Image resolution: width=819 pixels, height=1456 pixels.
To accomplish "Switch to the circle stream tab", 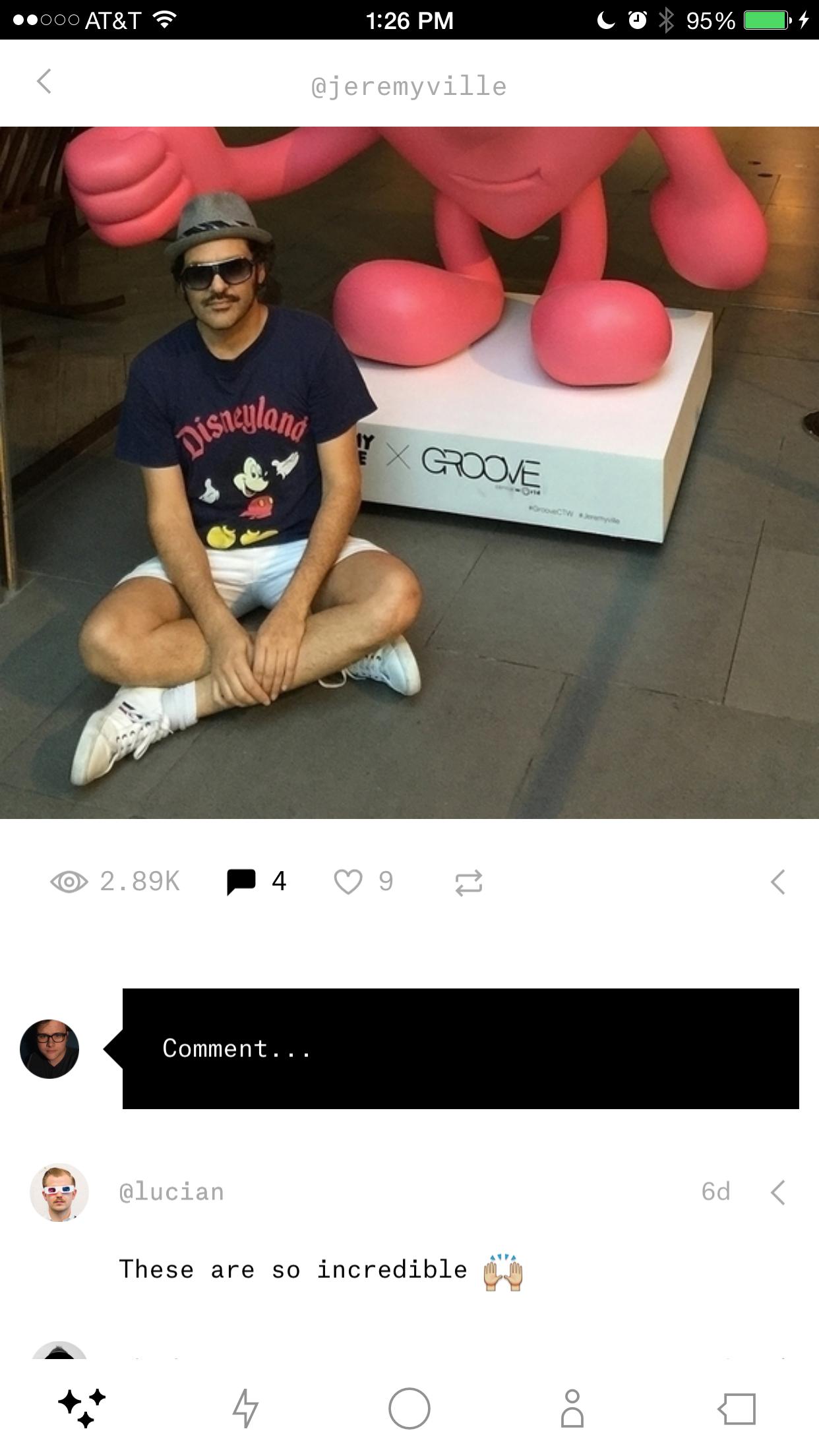I will coord(409,1409).
